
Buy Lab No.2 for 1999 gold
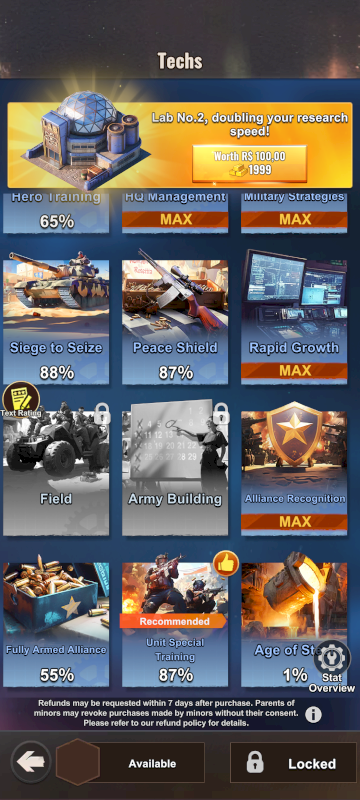(249, 164)
